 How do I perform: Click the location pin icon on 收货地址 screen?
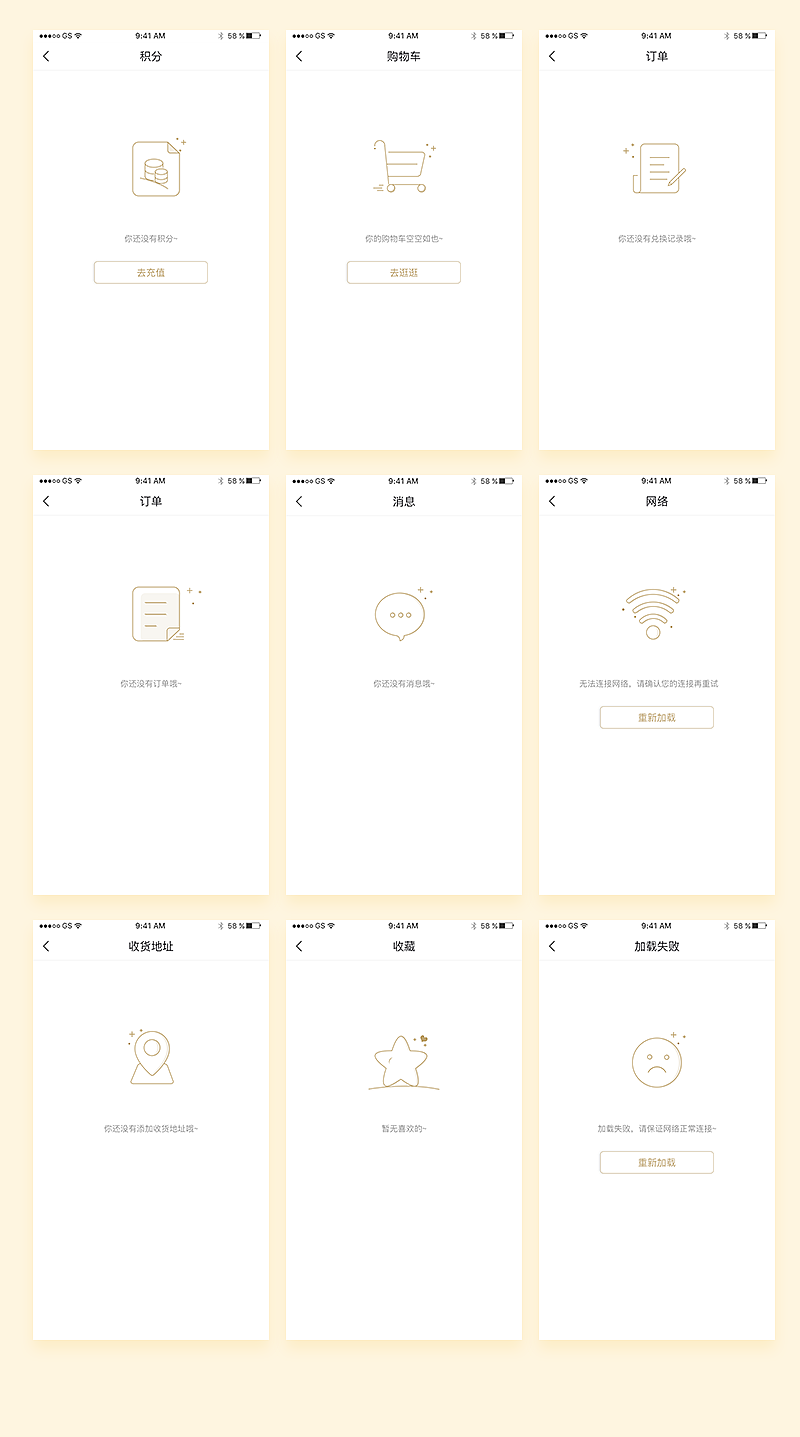tap(153, 1057)
